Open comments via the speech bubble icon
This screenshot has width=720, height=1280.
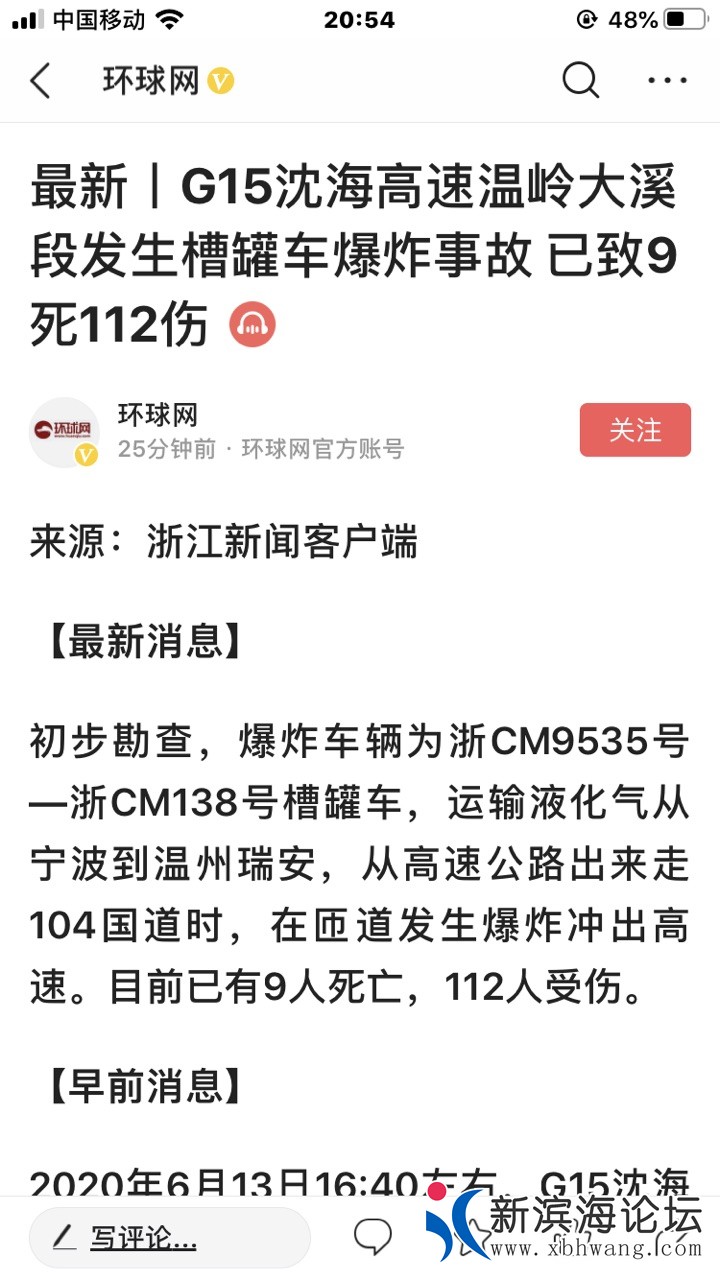pos(373,1238)
